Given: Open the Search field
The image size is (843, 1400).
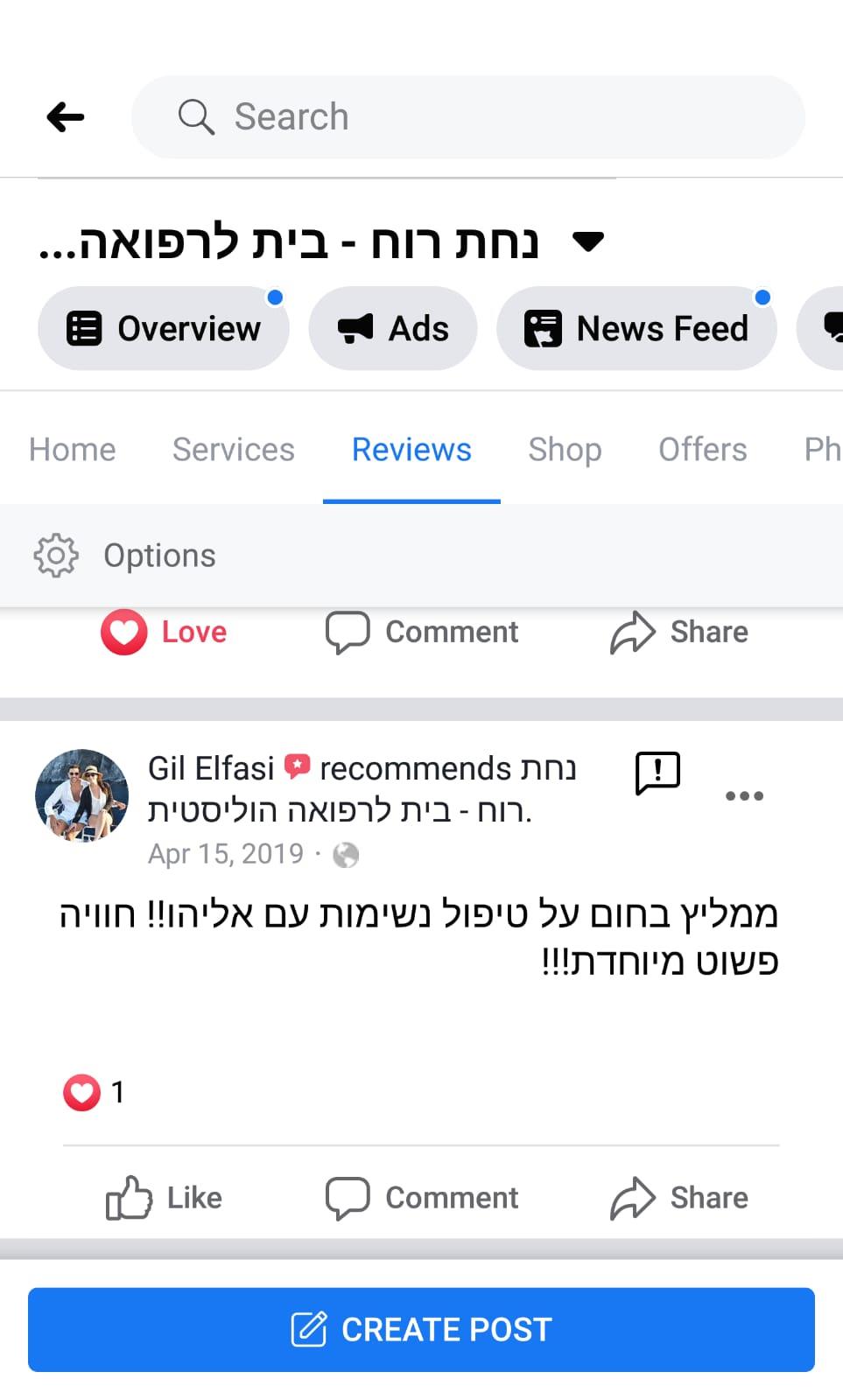Looking at the screenshot, I should click(467, 116).
